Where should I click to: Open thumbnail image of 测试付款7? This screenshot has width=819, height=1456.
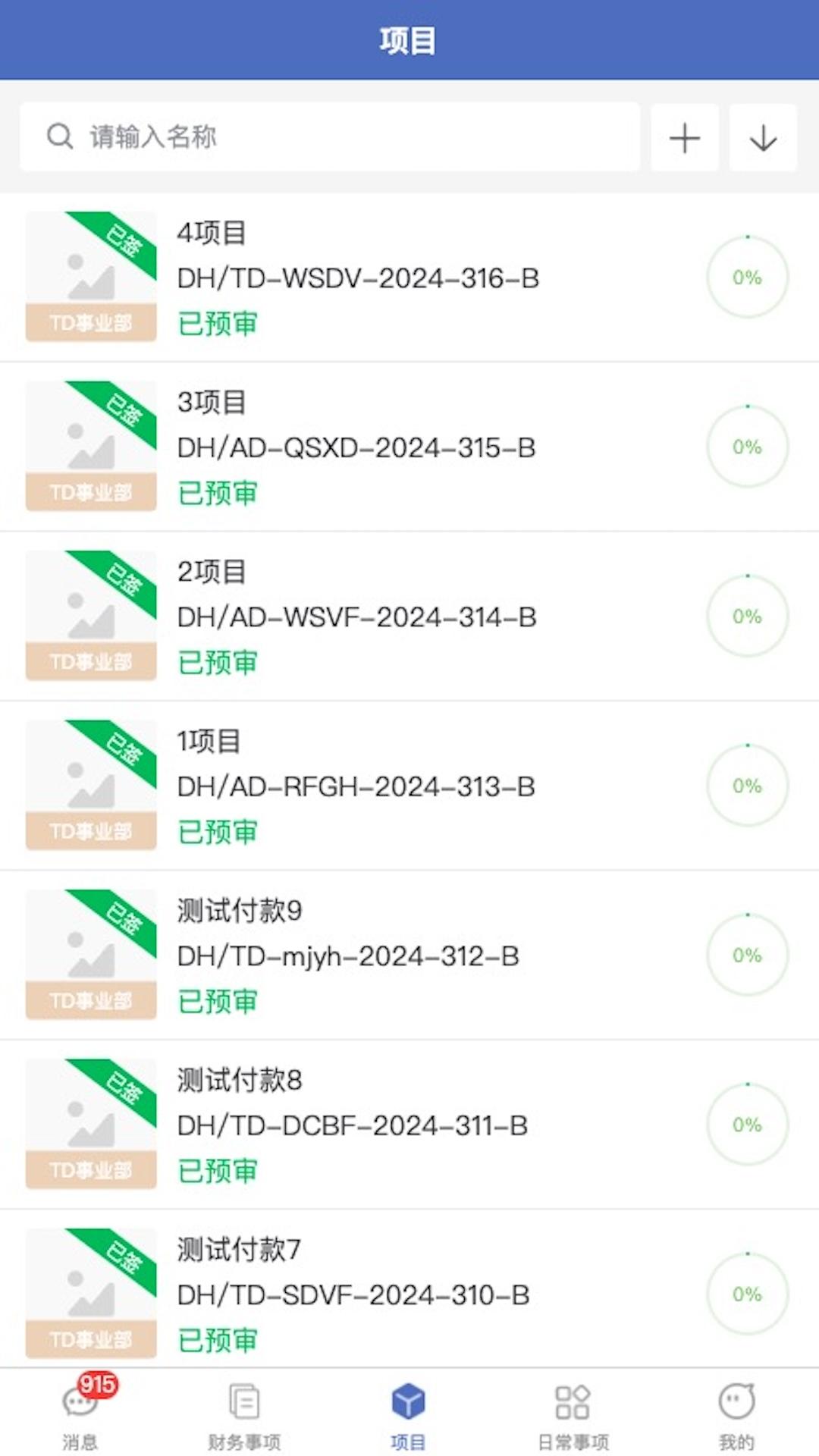click(90, 1295)
